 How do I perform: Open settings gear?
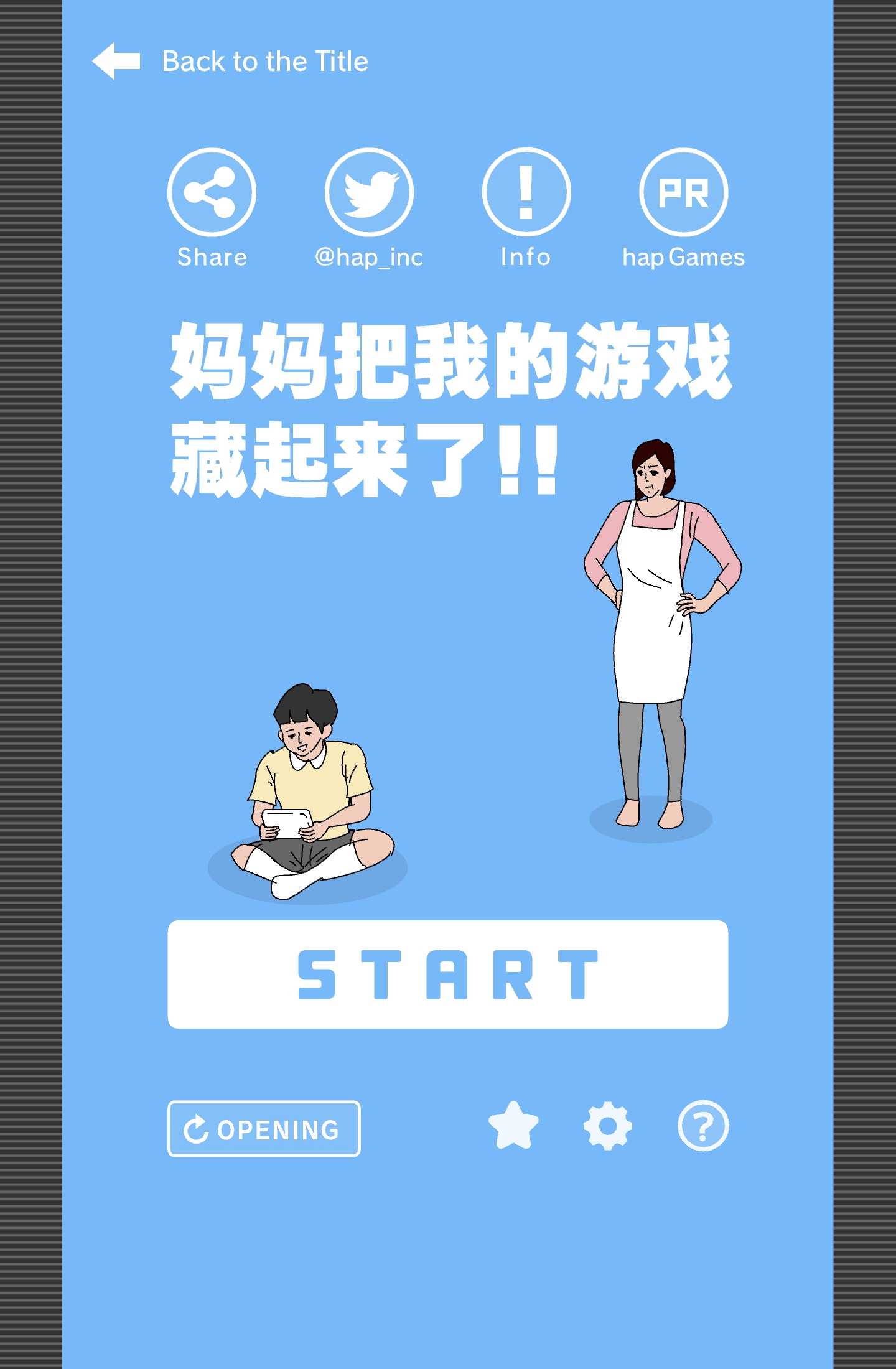coord(608,1126)
